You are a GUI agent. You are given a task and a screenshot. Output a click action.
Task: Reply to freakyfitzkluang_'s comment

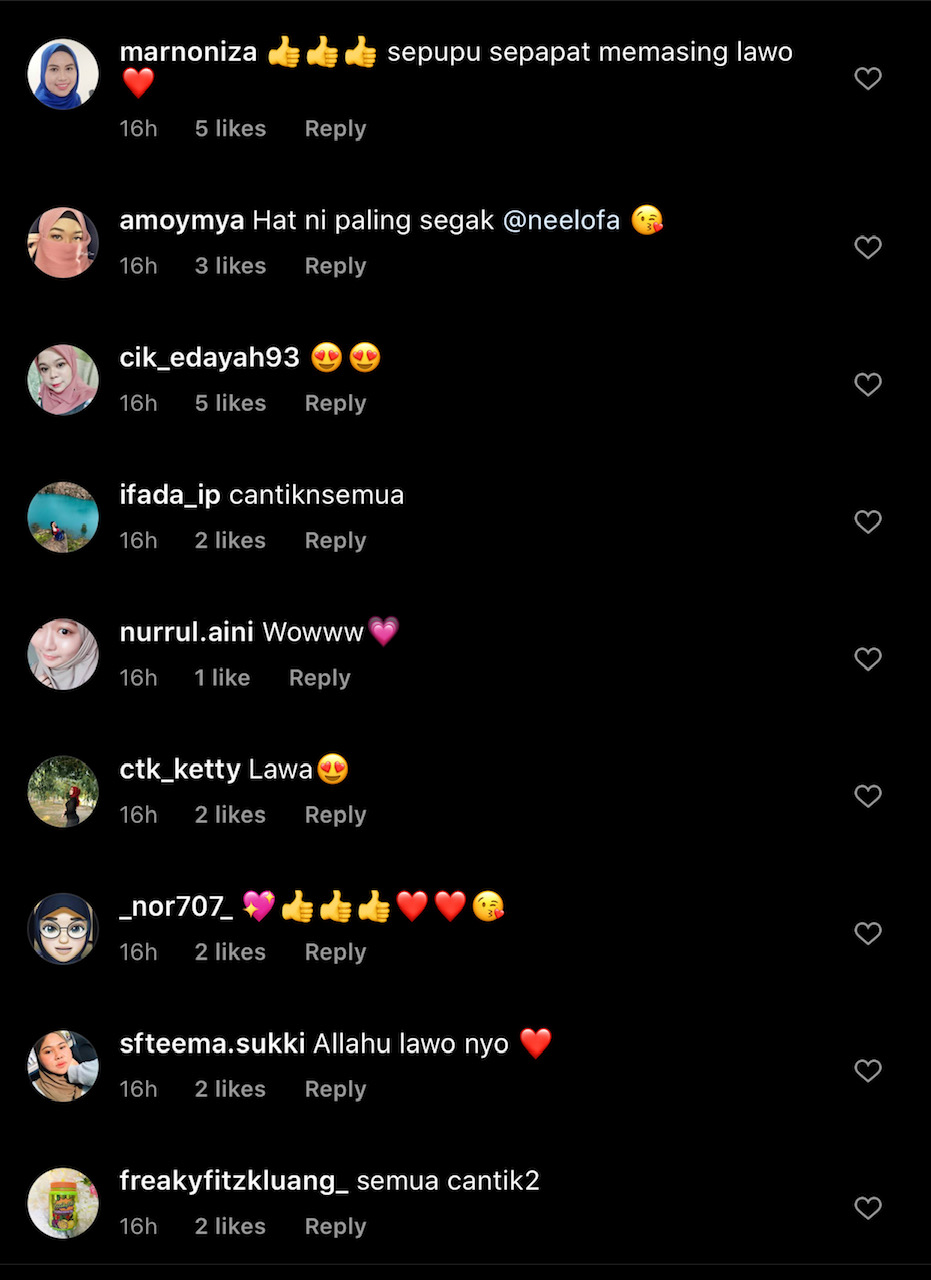(335, 1226)
